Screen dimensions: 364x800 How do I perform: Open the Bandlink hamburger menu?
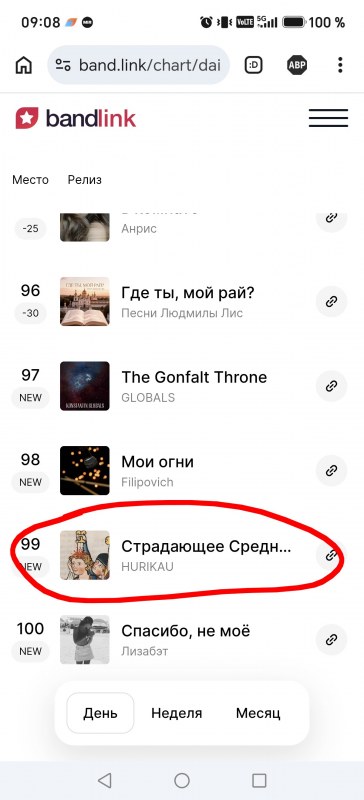tap(328, 118)
